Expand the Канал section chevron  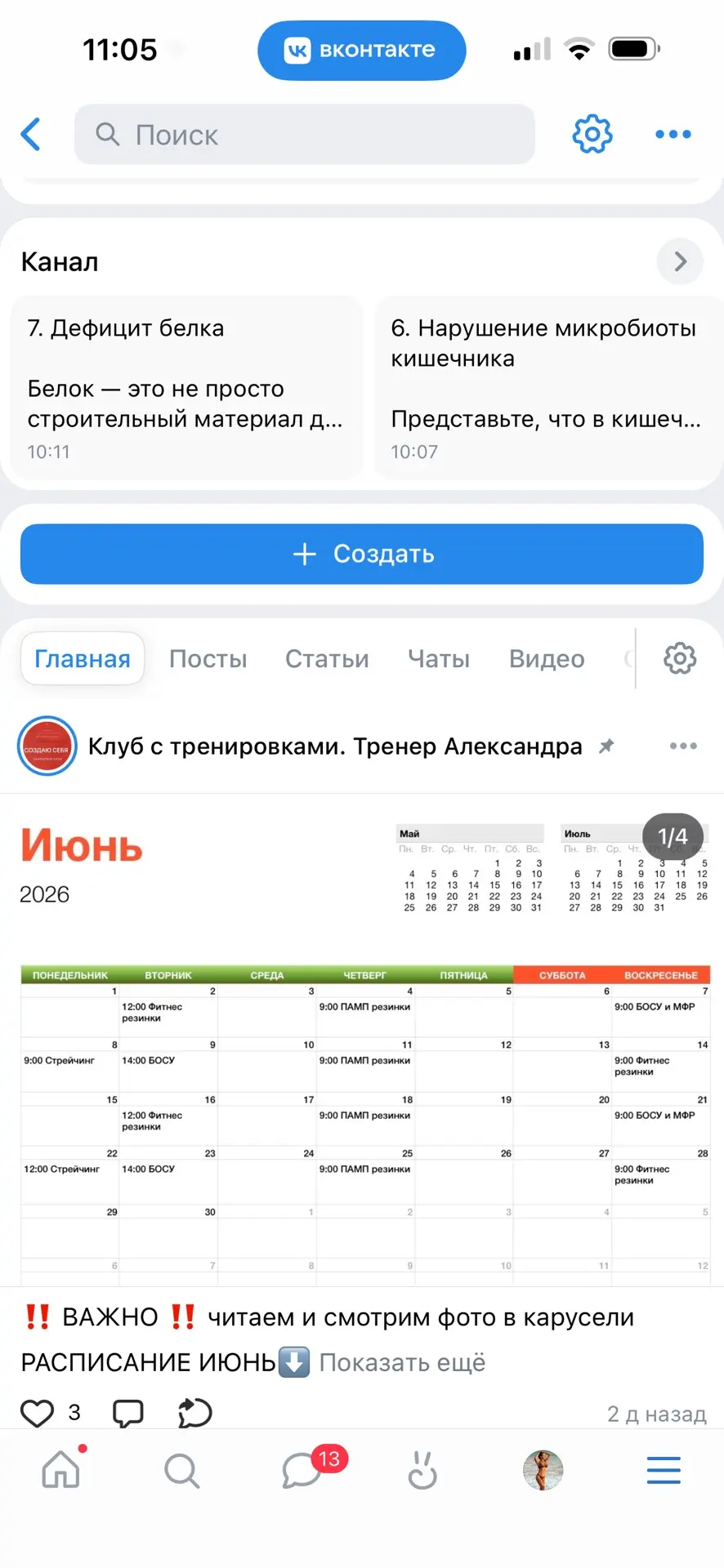[680, 261]
